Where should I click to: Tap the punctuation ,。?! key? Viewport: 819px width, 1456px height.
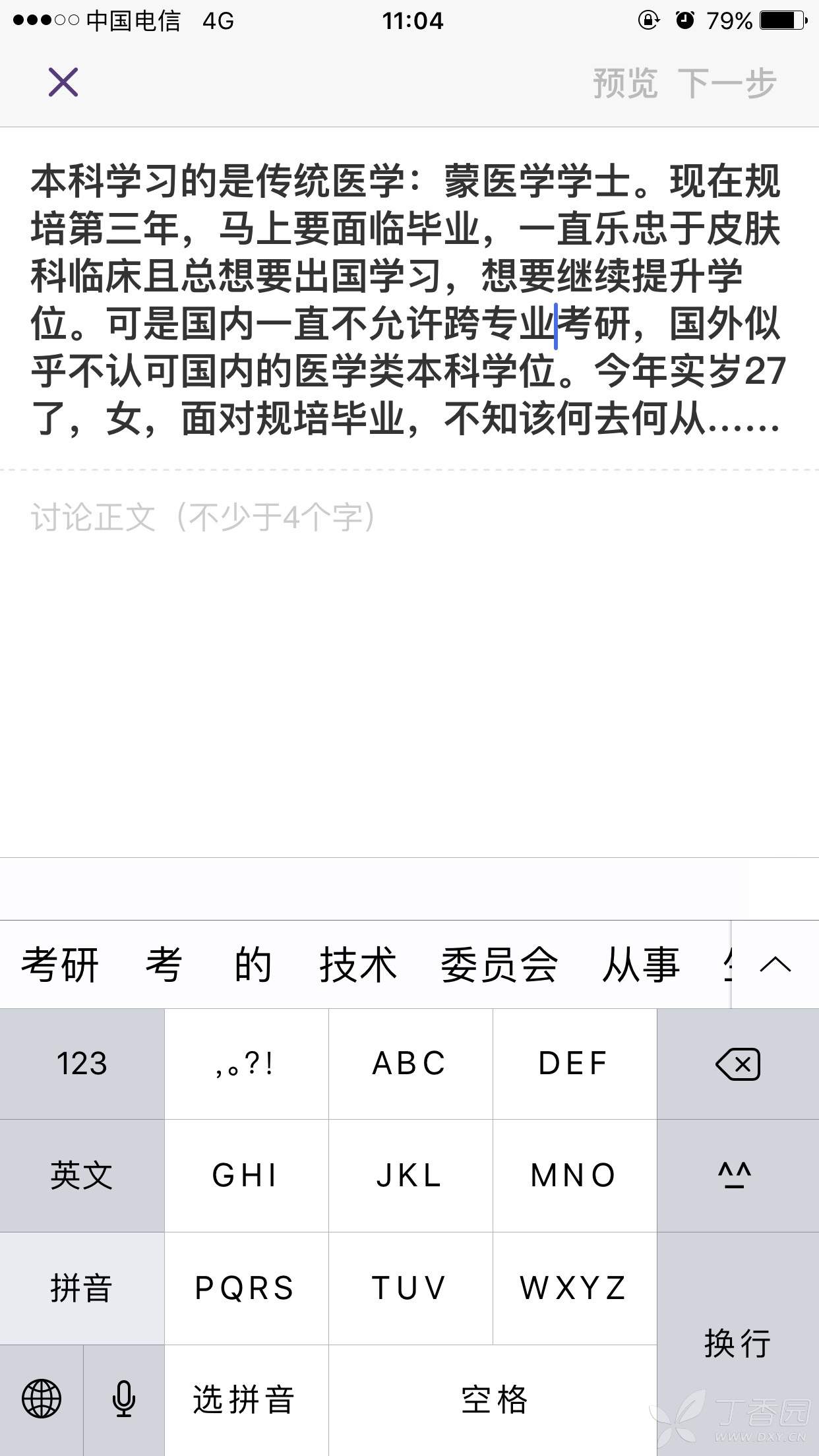tap(245, 1064)
